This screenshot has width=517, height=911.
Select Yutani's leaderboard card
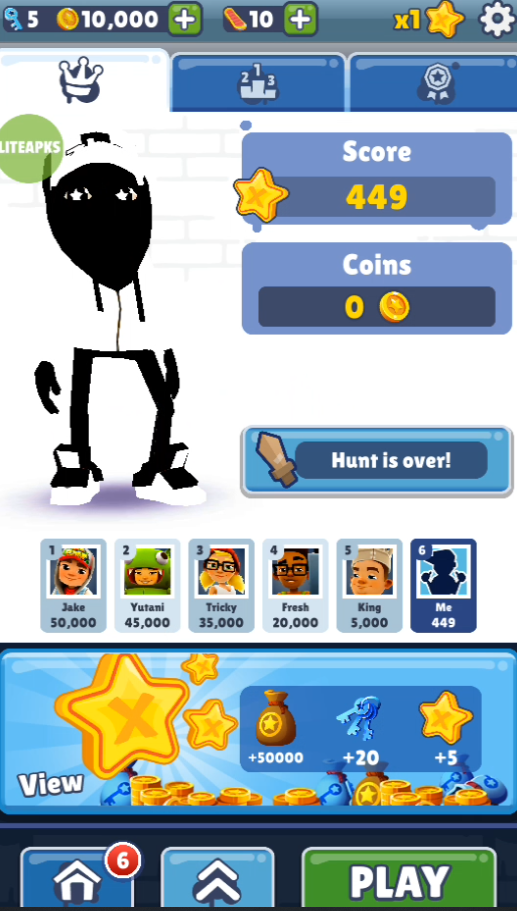(147, 586)
